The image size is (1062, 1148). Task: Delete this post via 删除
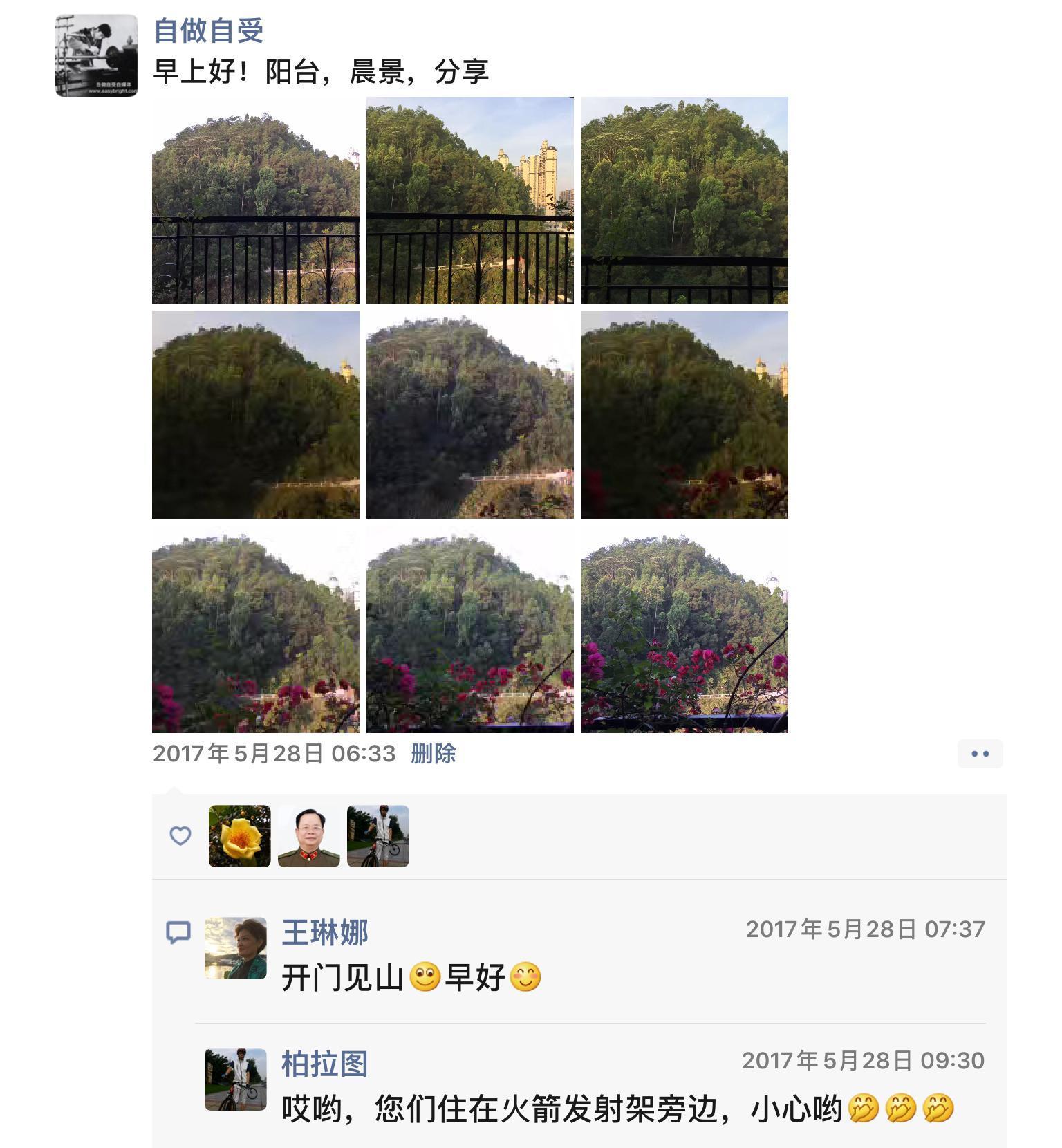[x=433, y=753]
